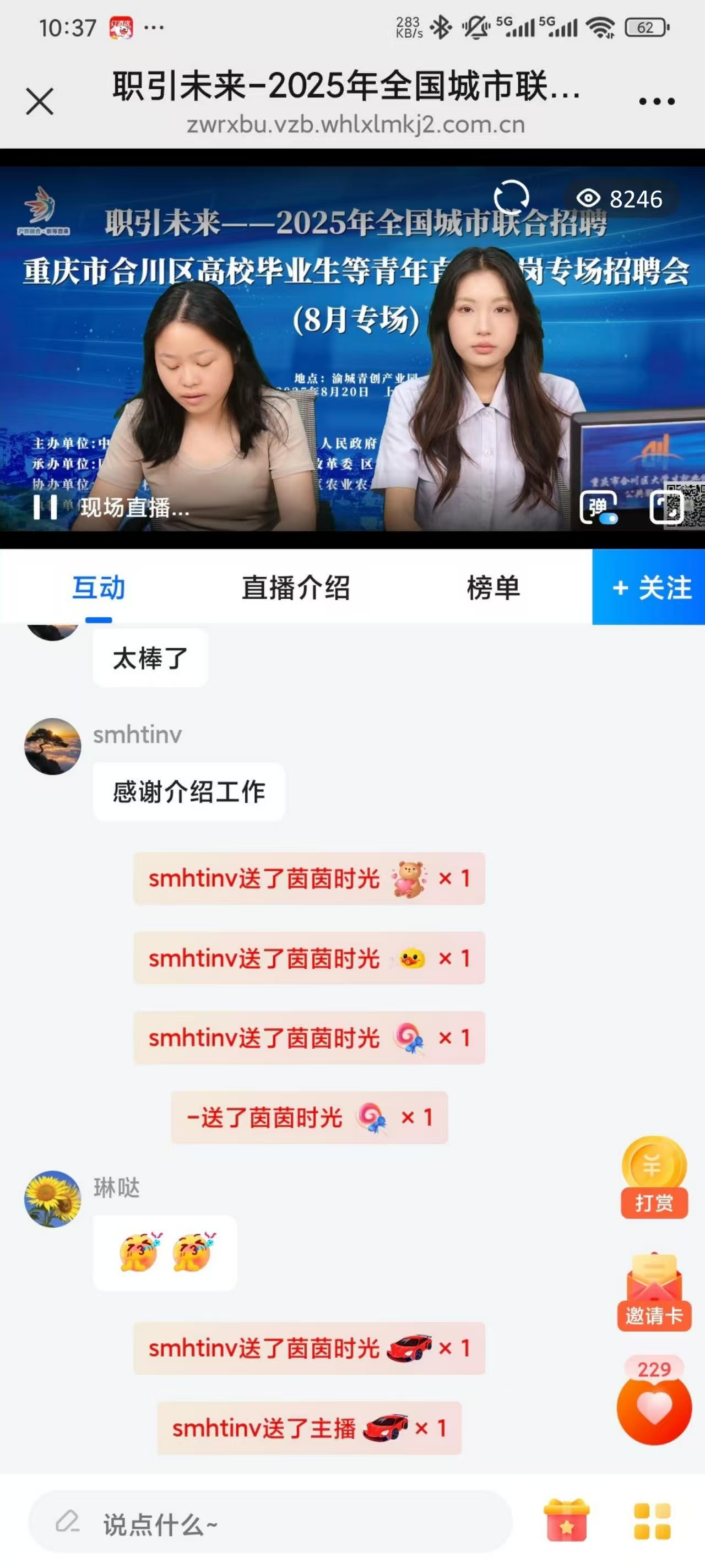705x1568 pixels.
Task: Tap 打赏 to tip the host
Action: [654, 1177]
